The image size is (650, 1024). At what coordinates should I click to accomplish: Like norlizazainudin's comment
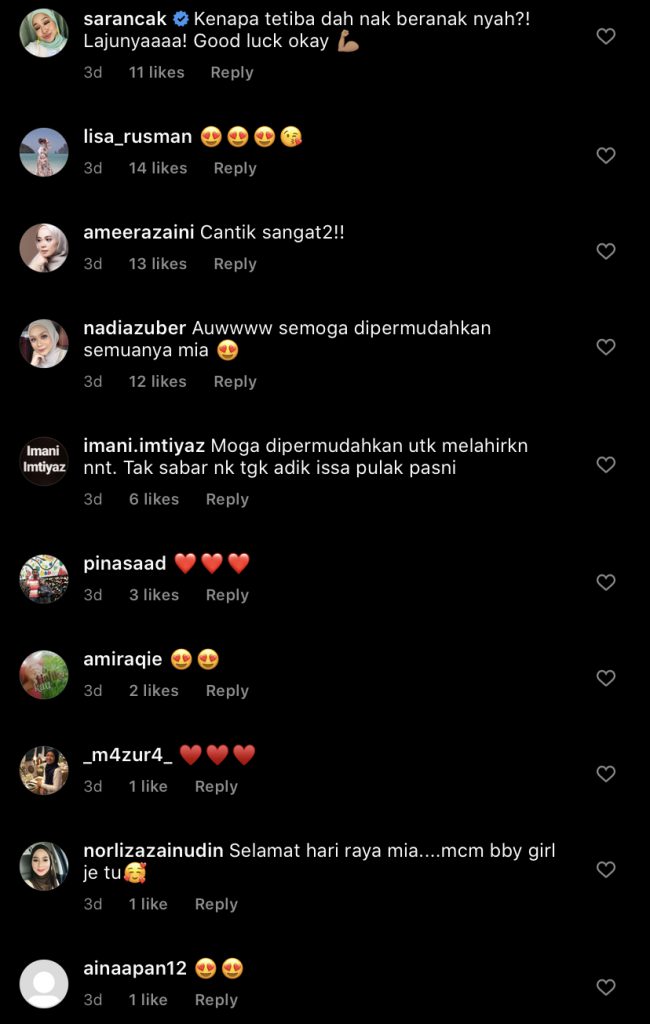(x=605, y=870)
